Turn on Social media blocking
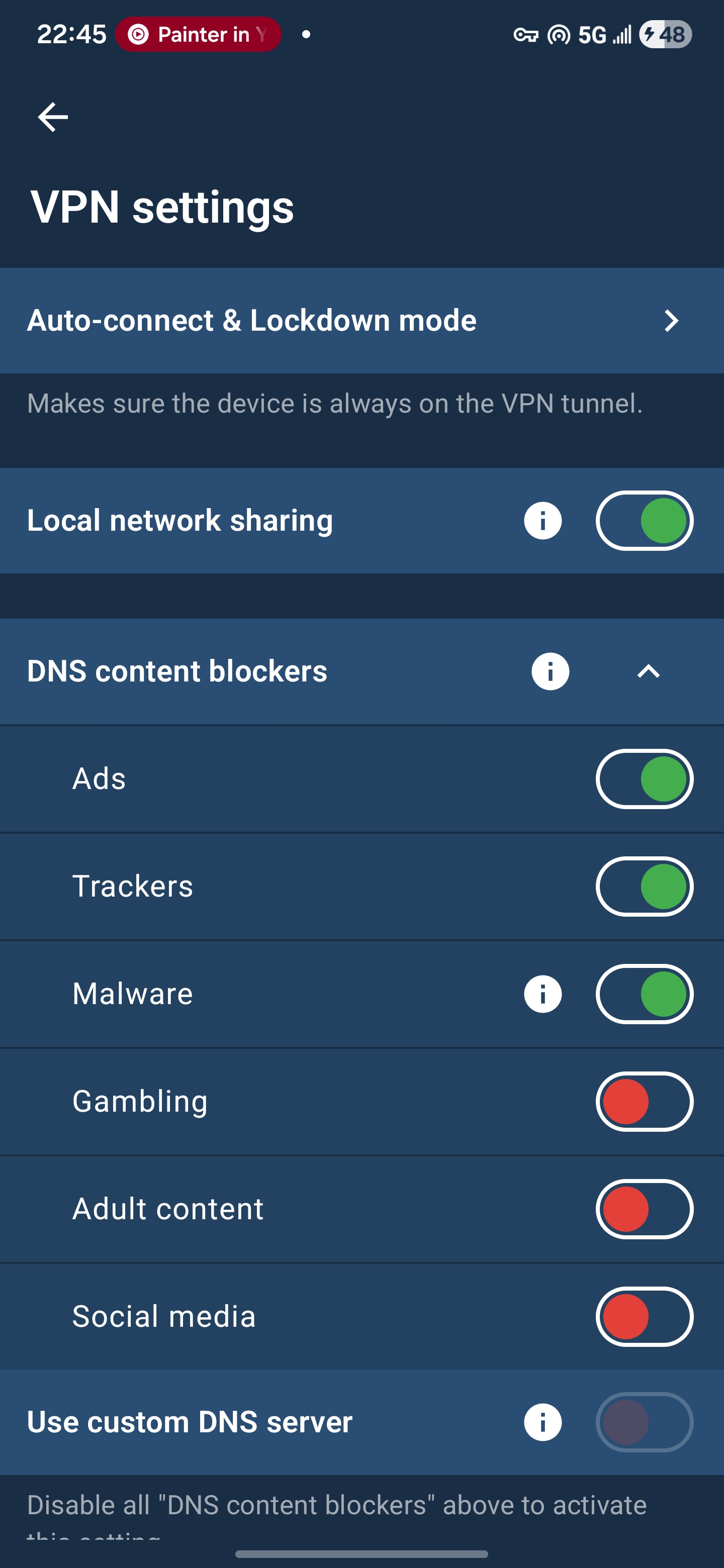724x1568 pixels. click(644, 1317)
